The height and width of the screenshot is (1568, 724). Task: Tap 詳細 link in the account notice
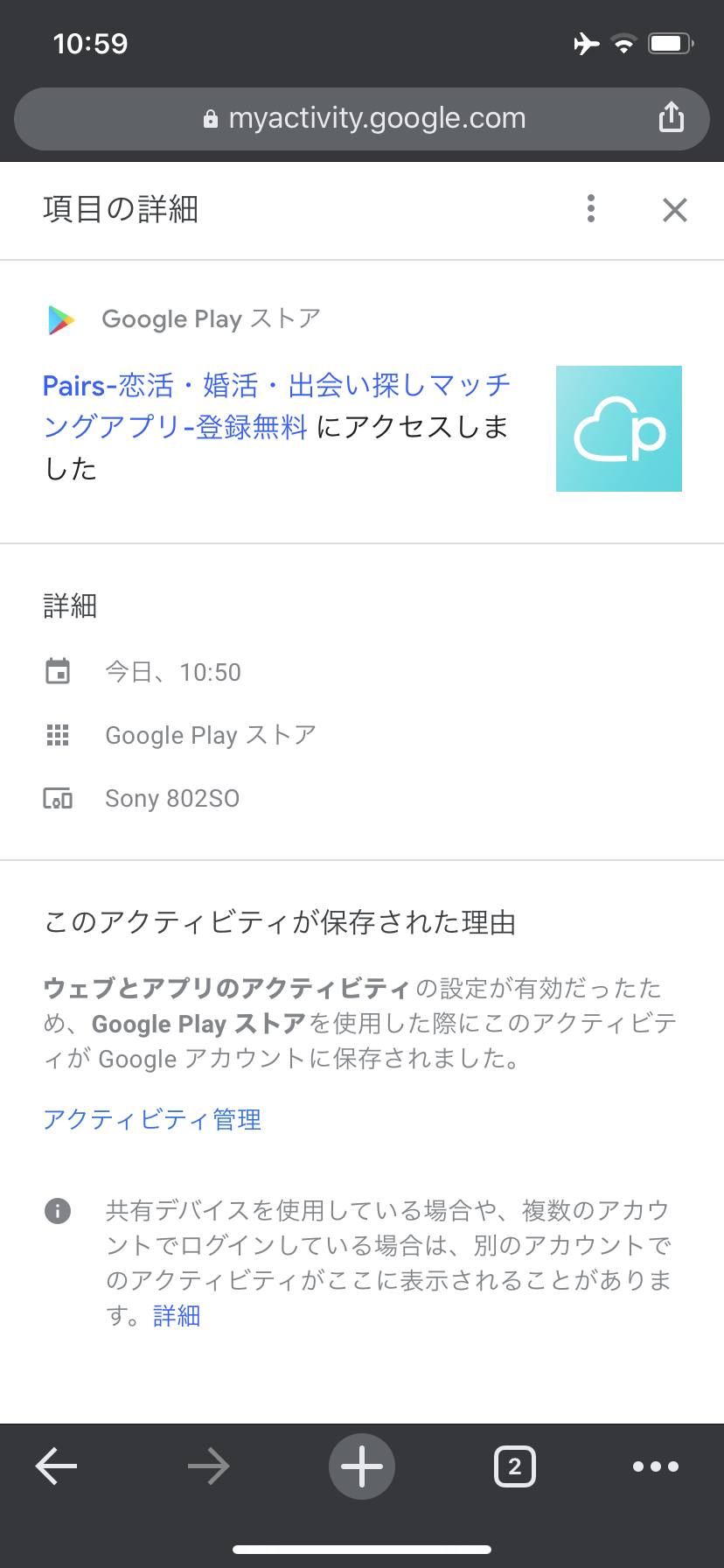point(178,1316)
